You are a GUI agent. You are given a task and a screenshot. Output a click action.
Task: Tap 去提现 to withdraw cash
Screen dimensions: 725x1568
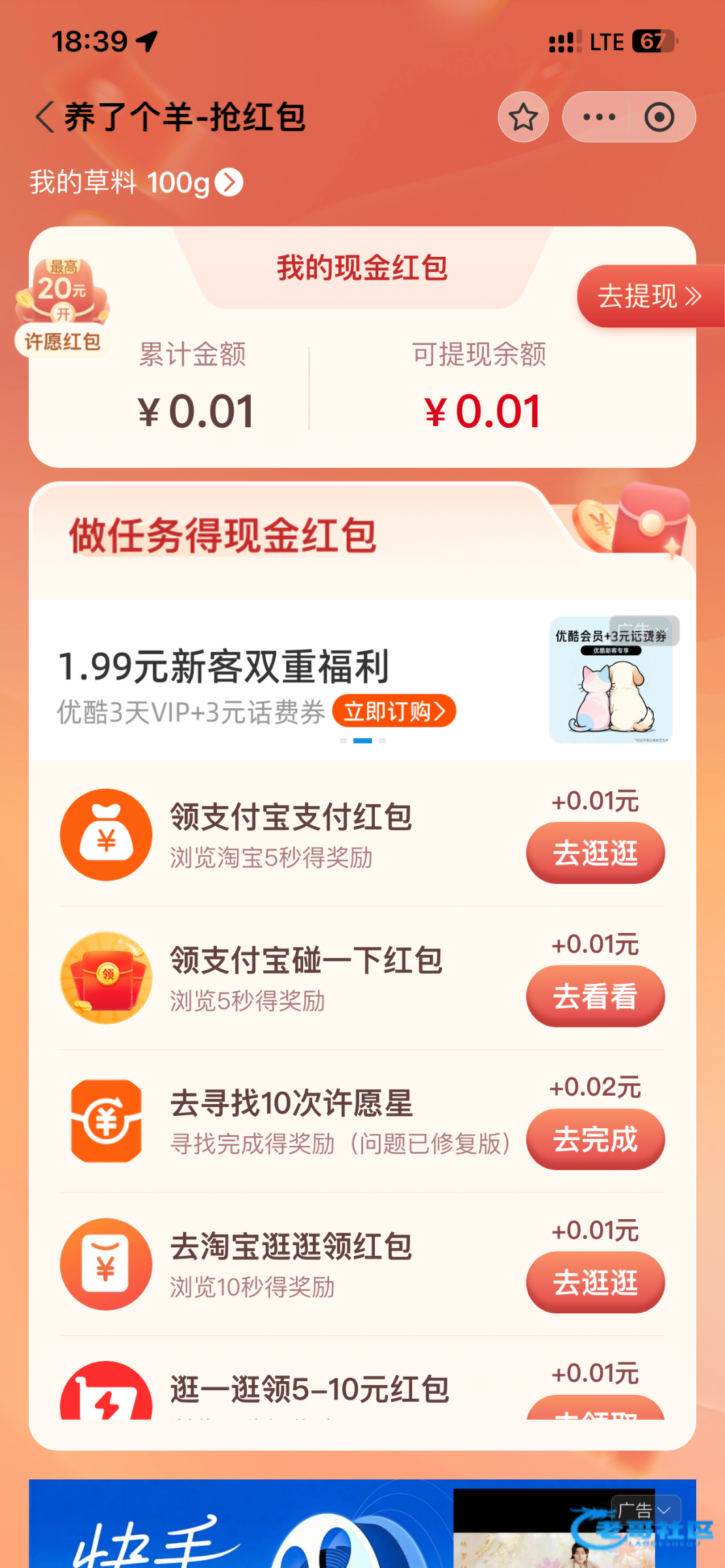(x=649, y=297)
